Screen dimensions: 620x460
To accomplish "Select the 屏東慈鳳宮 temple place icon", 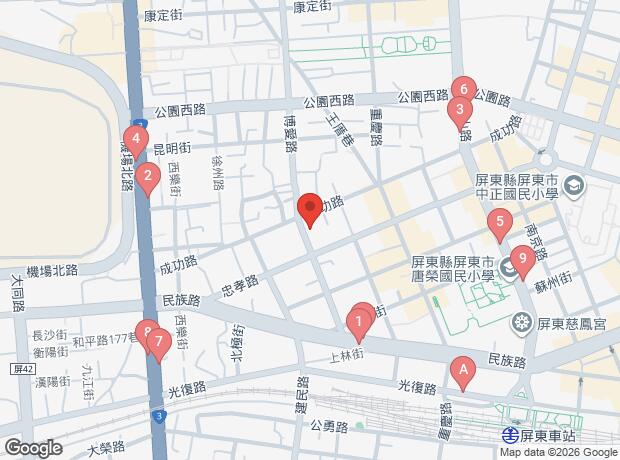I will pos(520,323).
